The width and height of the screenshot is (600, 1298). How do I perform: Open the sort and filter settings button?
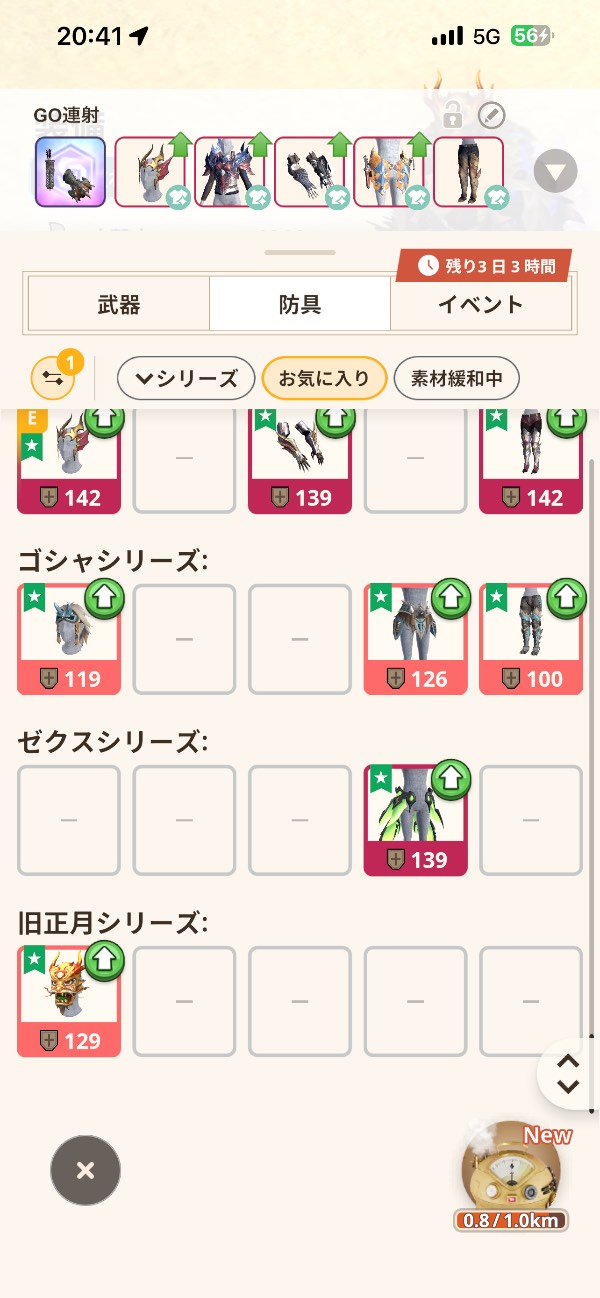52,378
